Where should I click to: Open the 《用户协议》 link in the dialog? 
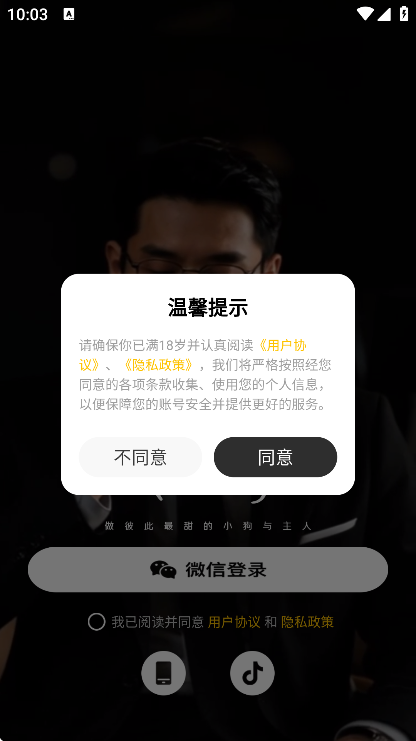[282, 345]
